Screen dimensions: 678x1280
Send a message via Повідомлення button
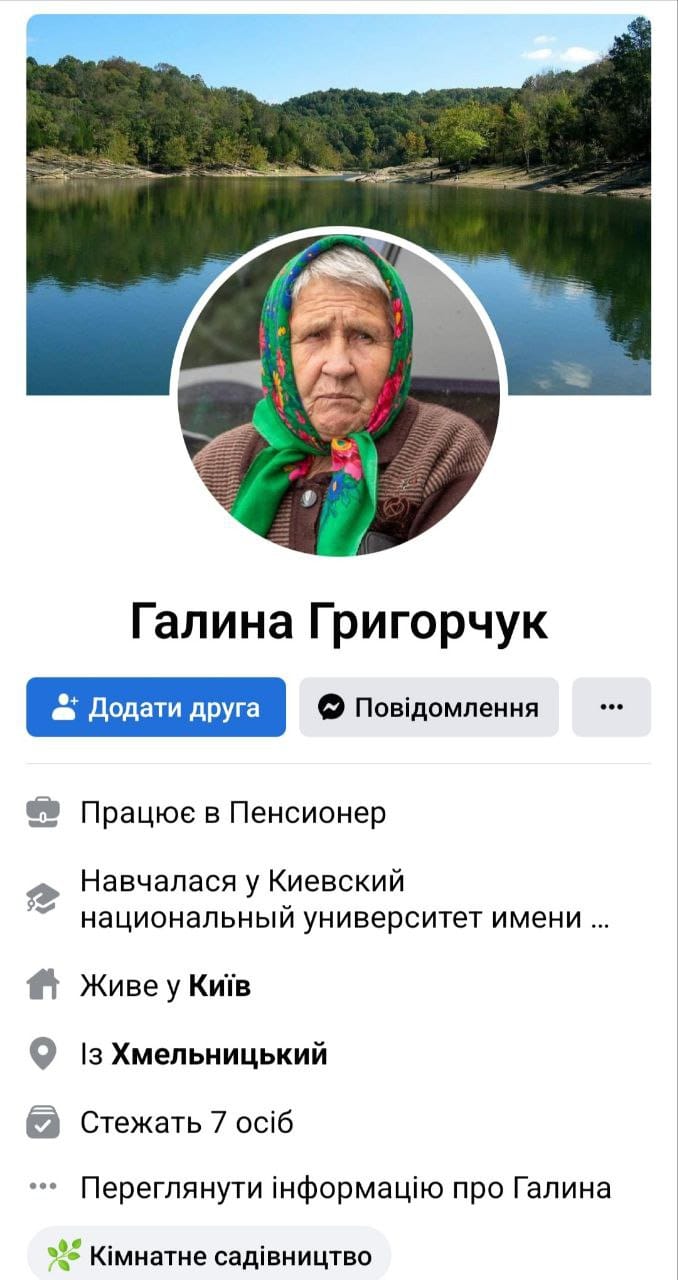point(429,707)
